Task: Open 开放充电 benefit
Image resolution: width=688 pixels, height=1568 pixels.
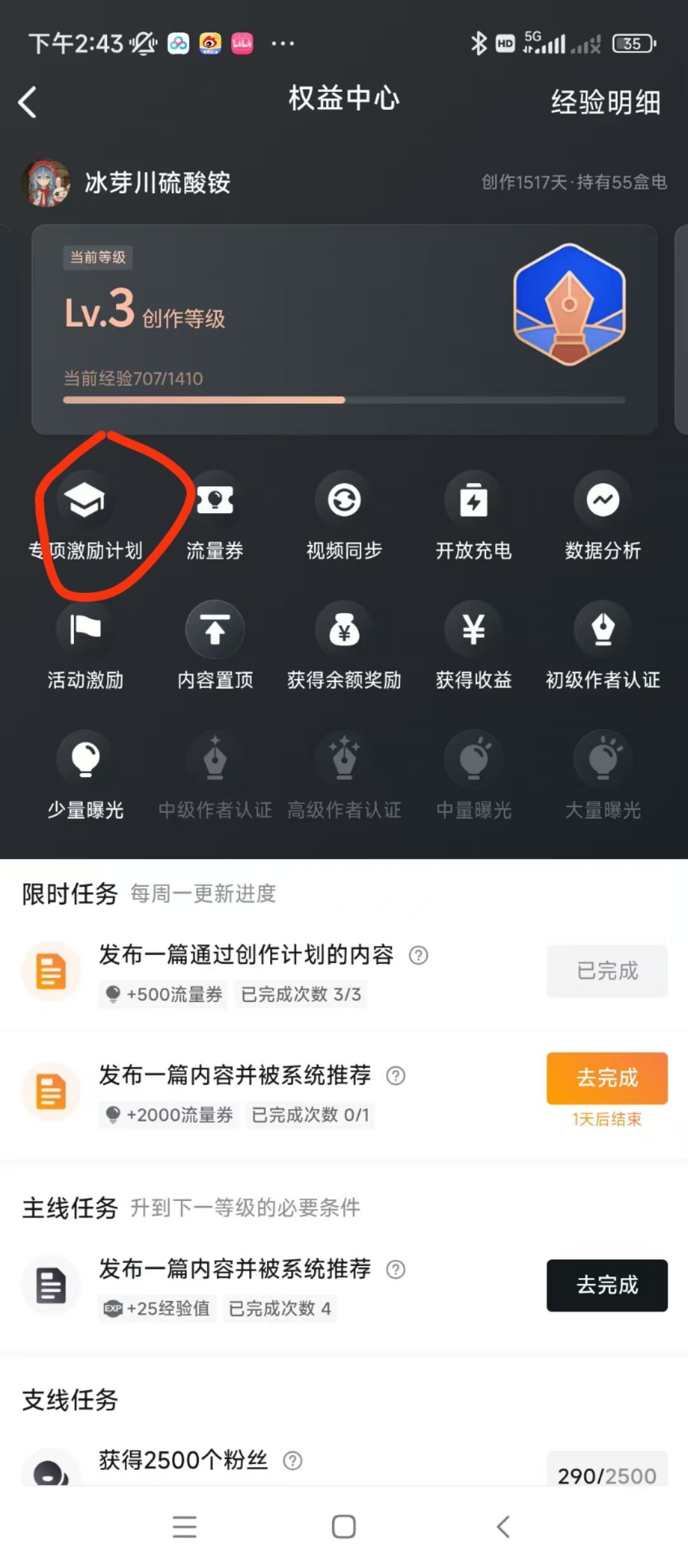Action: point(473,501)
